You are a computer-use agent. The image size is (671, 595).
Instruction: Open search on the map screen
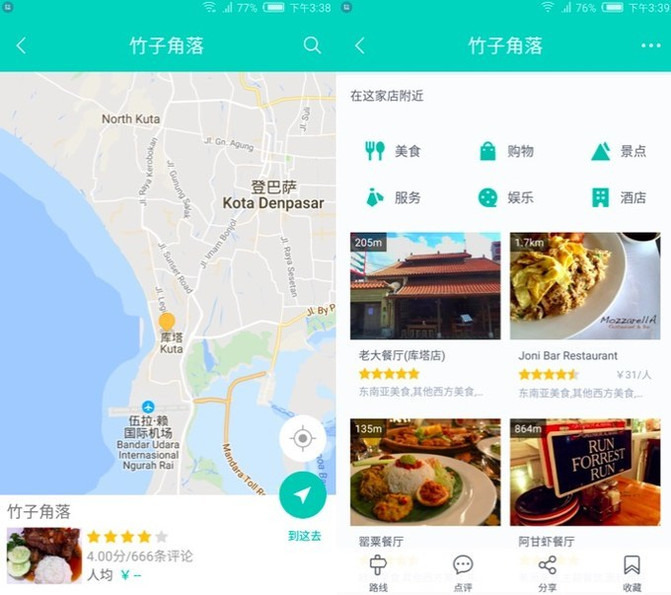click(312, 45)
